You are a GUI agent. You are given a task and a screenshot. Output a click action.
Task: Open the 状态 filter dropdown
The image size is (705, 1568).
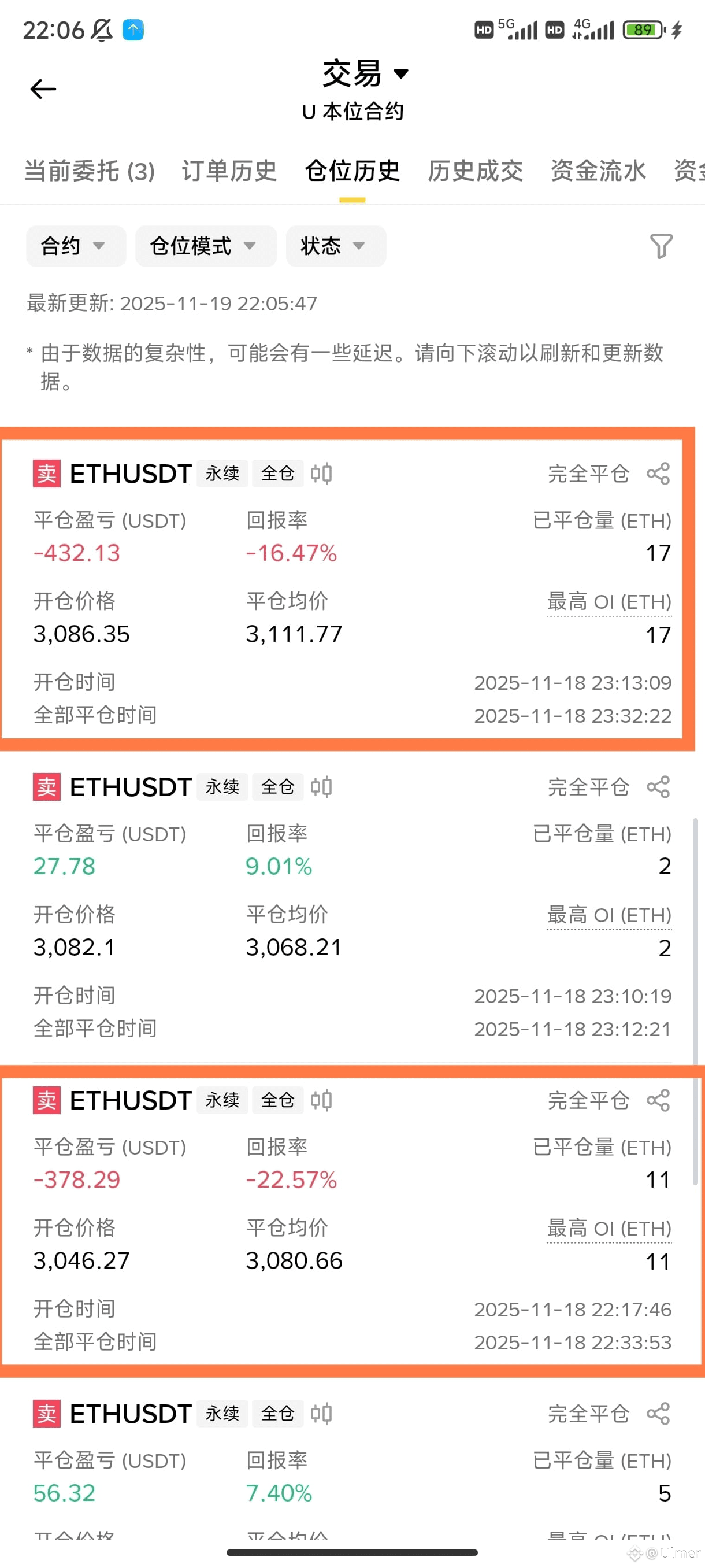click(335, 246)
